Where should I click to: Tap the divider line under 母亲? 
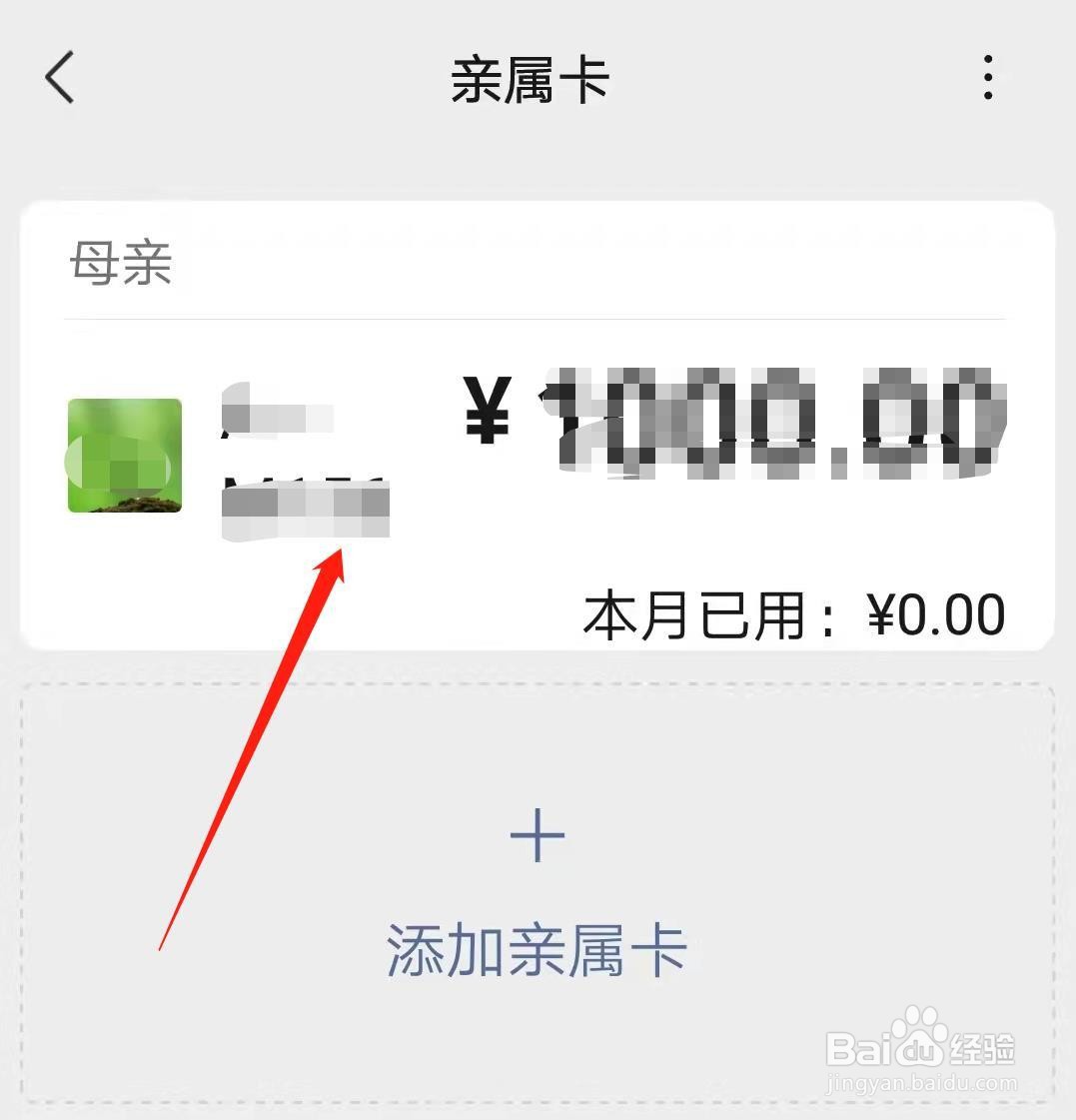[538, 318]
